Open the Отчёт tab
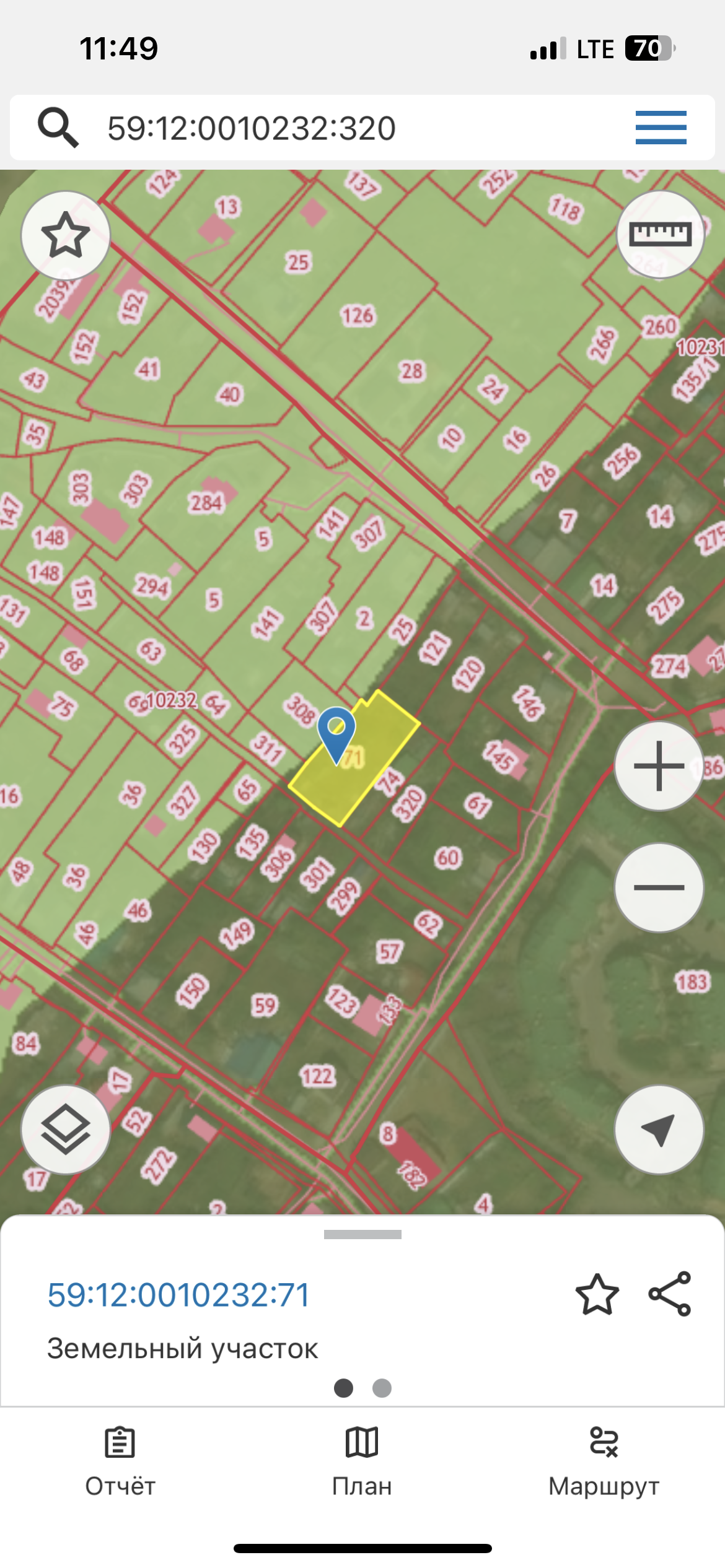The width and height of the screenshot is (725, 1568). pos(120,1461)
